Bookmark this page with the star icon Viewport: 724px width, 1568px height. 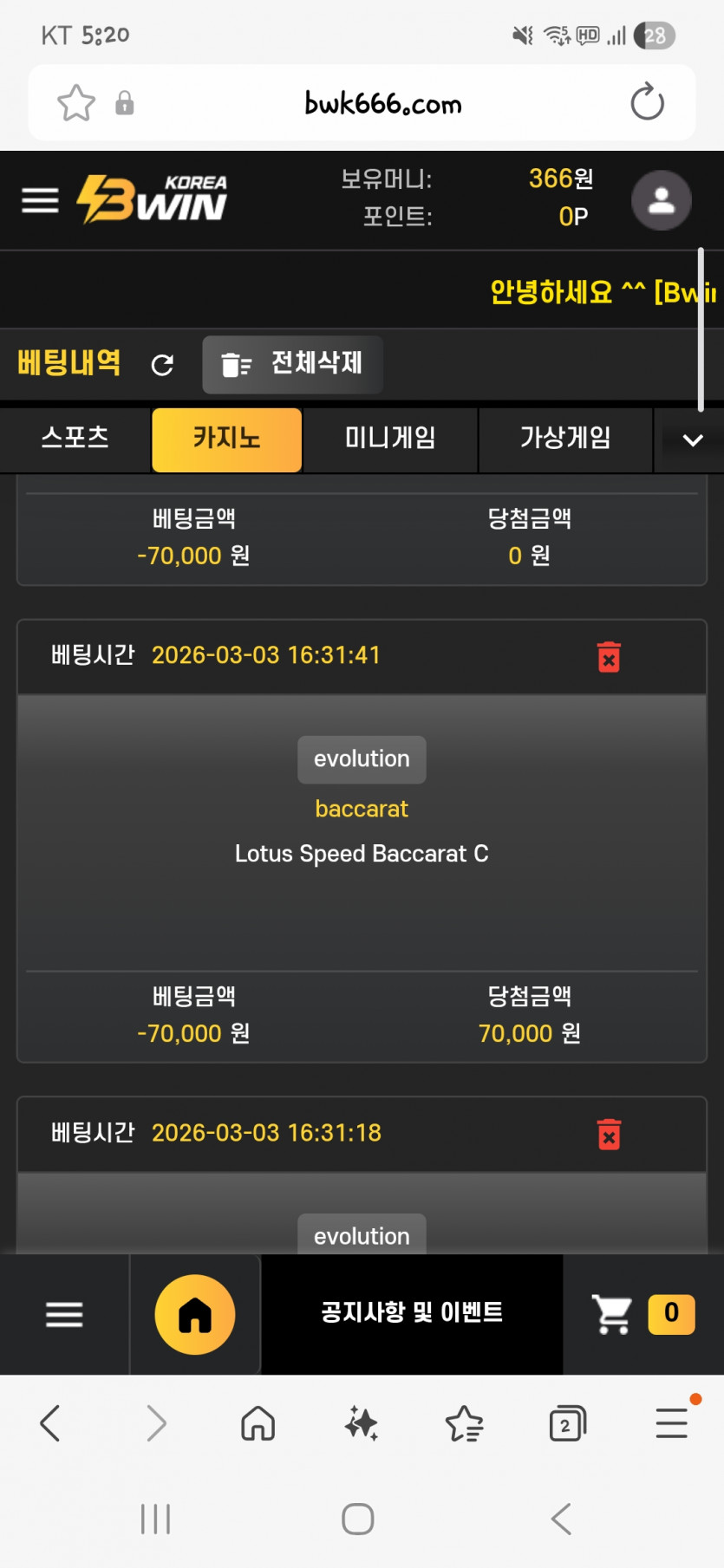pos(76,103)
